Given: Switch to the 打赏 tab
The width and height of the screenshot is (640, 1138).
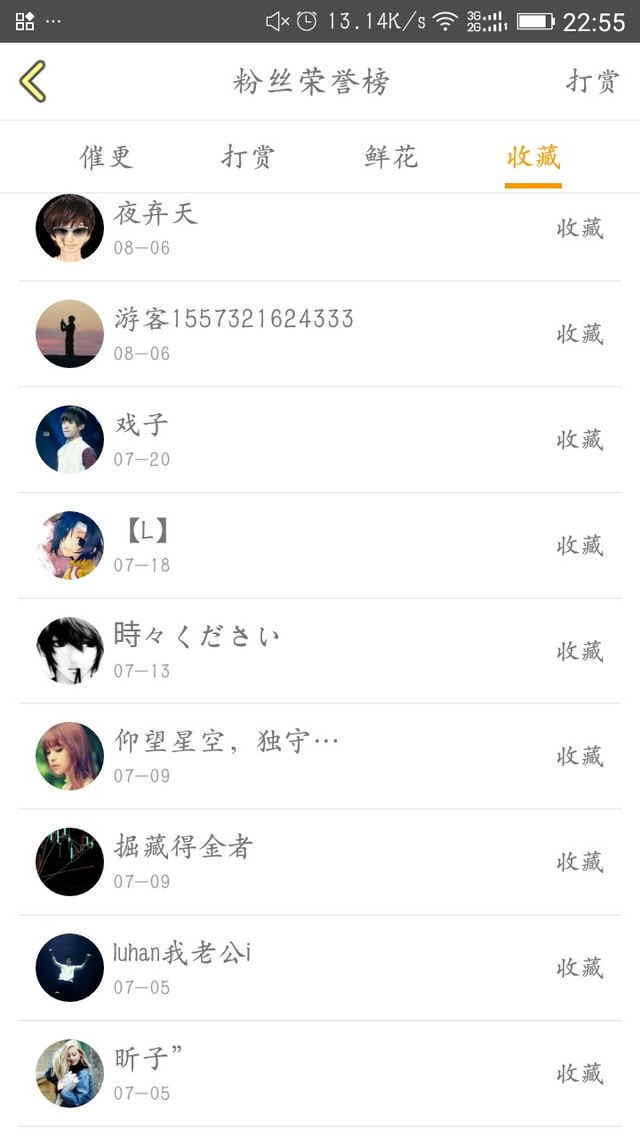Looking at the screenshot, I should [248, 157].
